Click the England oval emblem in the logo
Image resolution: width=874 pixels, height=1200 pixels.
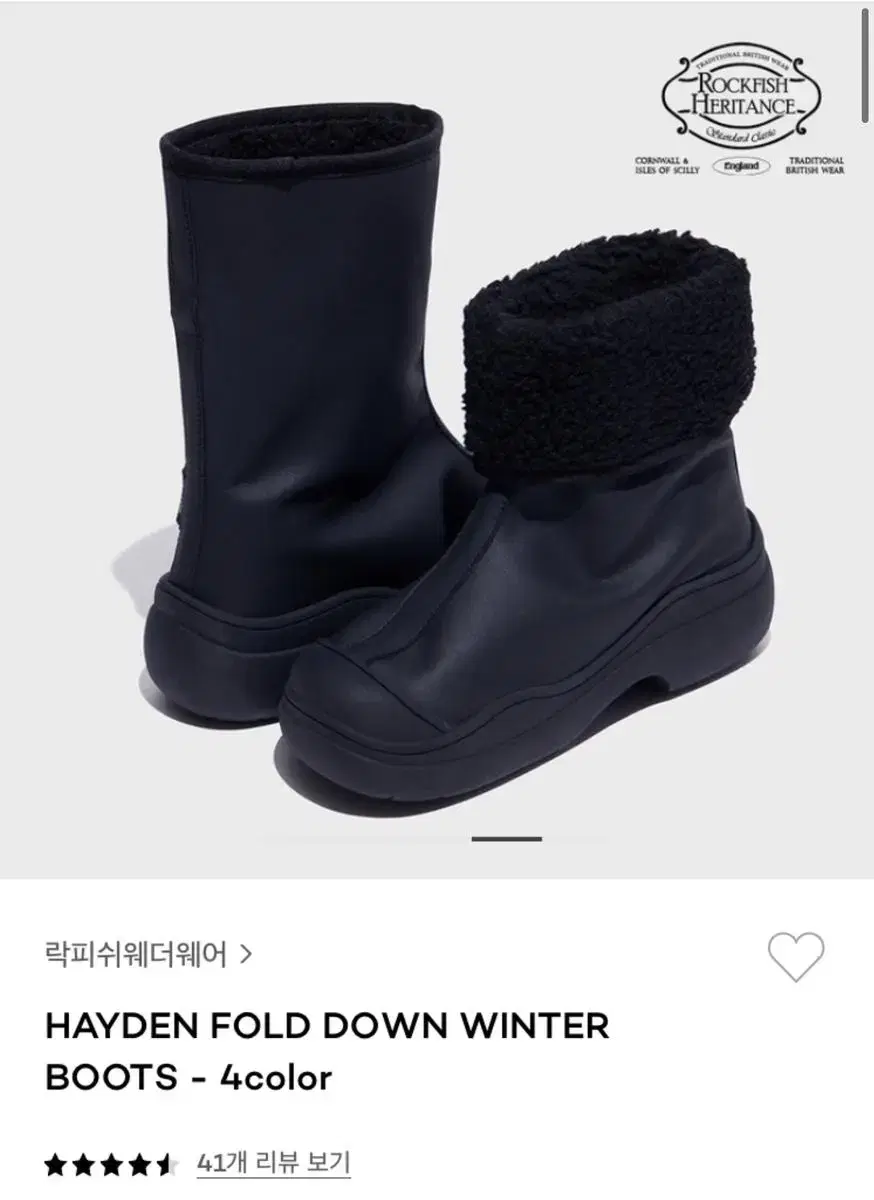(x=742, y=165)
